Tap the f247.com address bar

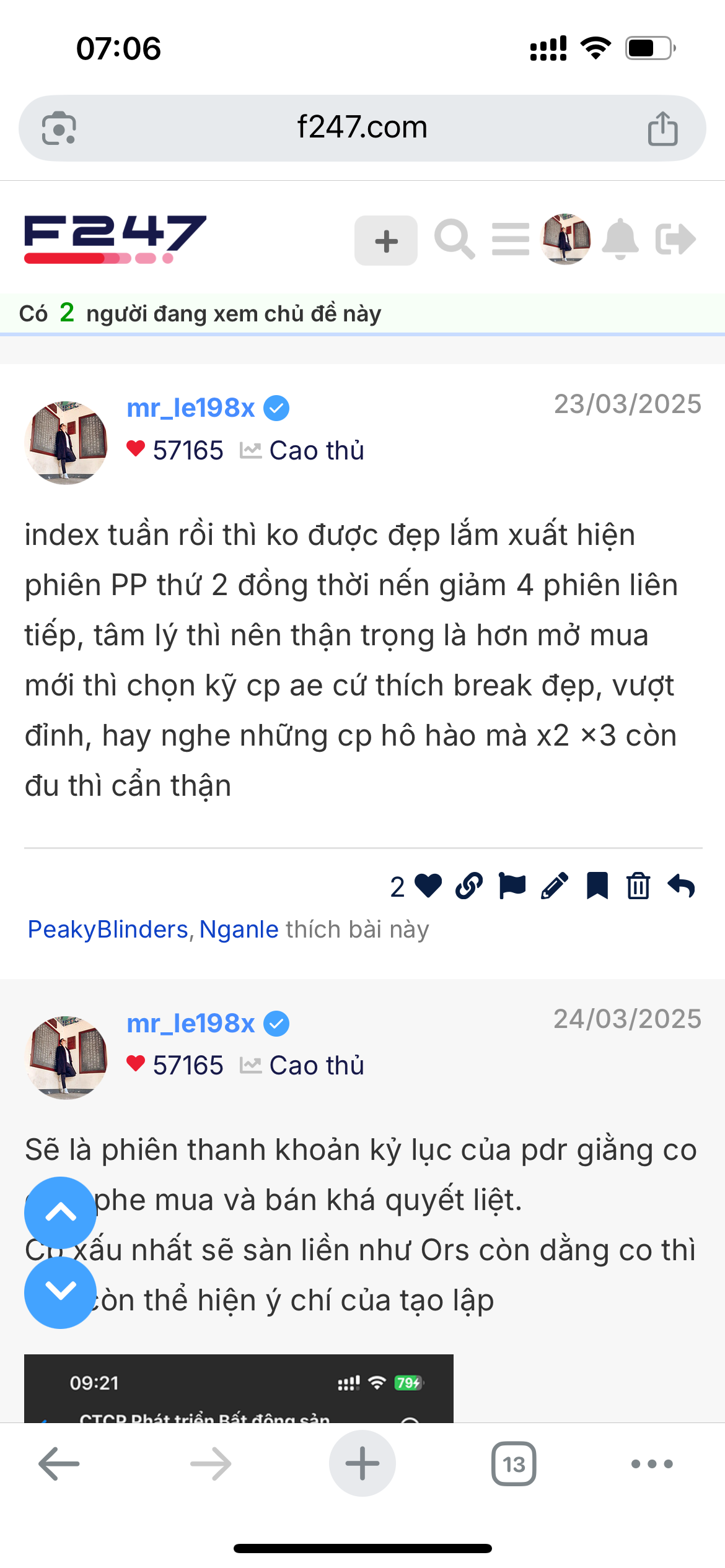pyautogui.click(x=362, y=128)
